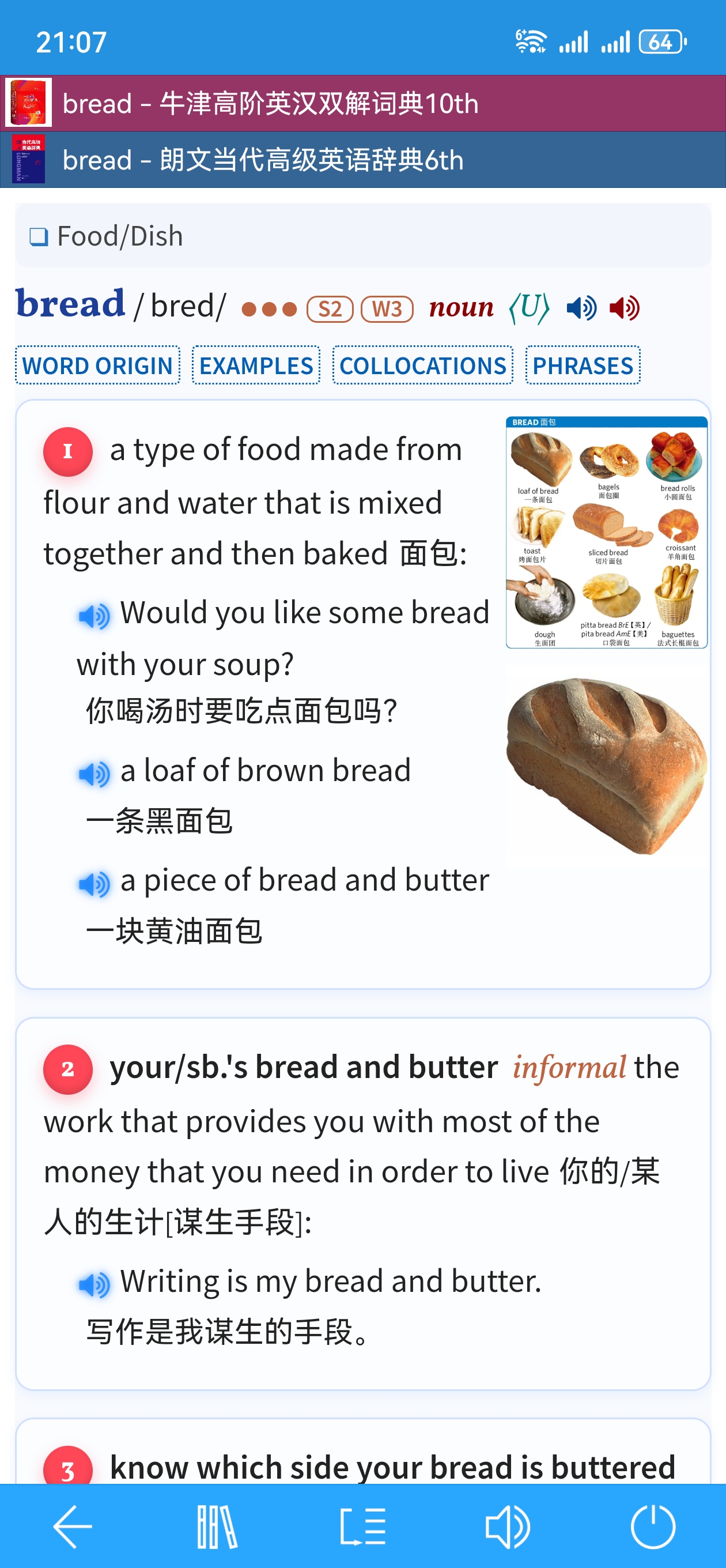This screenshot has height=1568, width=726.
Task: Listen to 'a piece of bread and butter'
Action: pos(94,884)
